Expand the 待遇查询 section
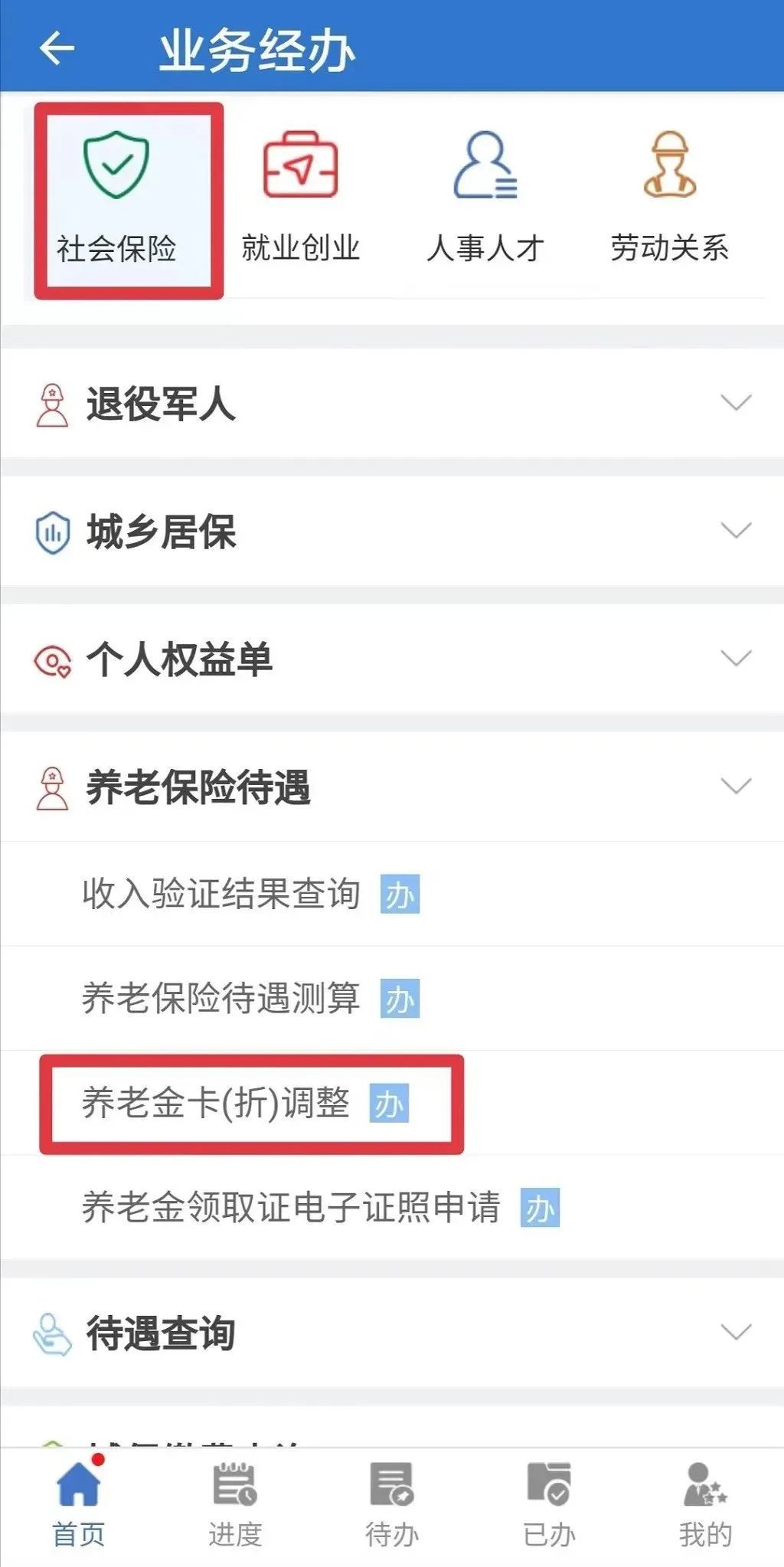Viewport: 784px width, 1567px height. (x=390, y=1333)
